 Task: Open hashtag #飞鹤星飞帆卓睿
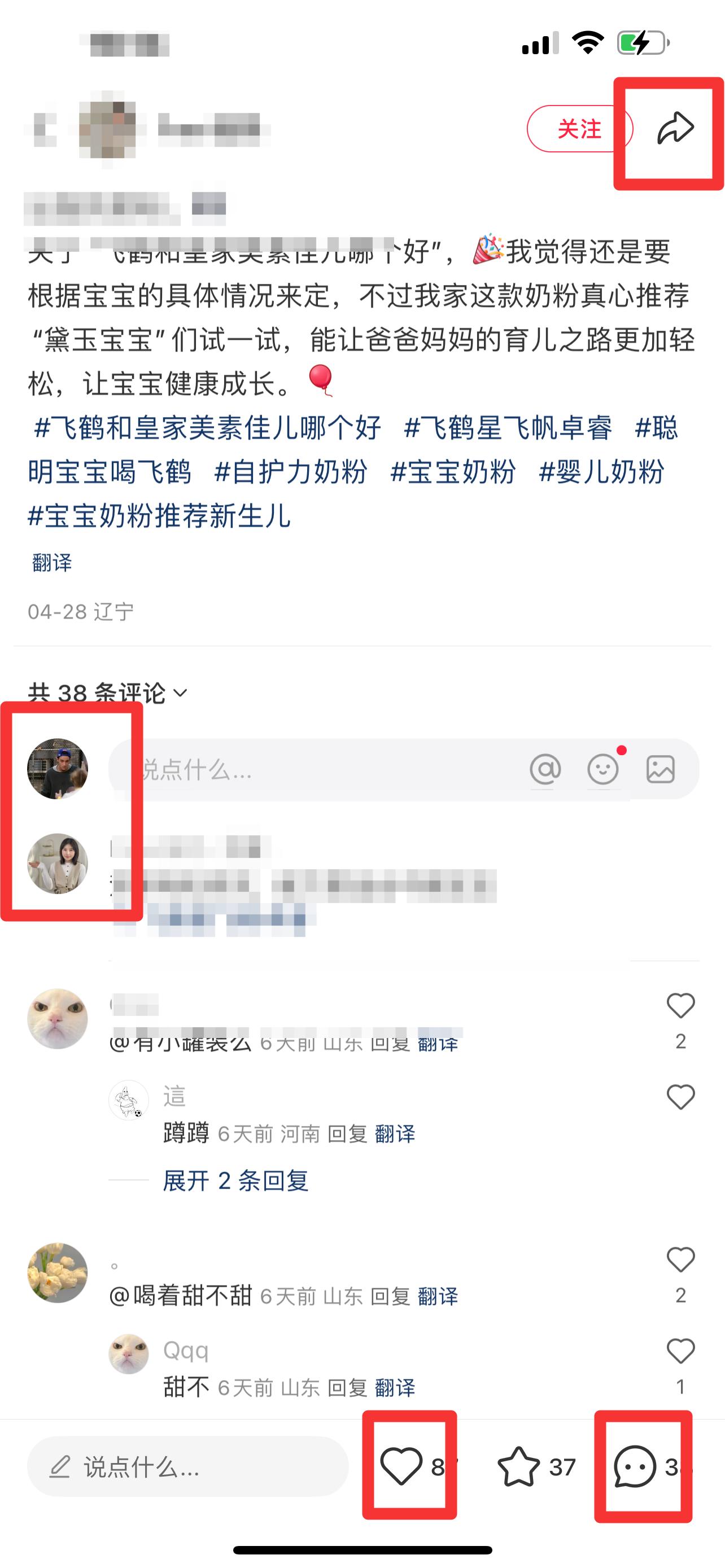coord(508,427)
